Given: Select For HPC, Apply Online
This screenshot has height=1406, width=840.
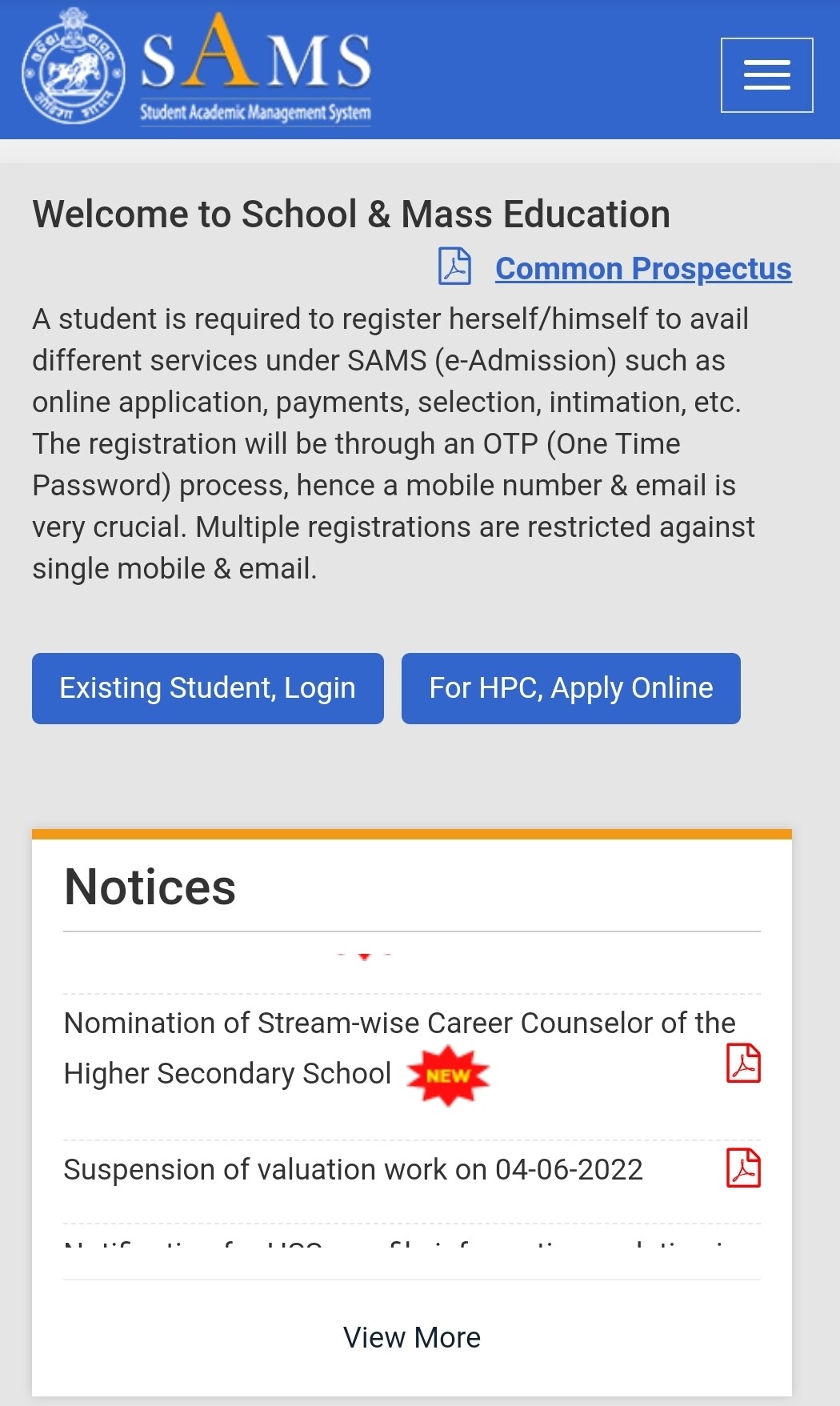Looking at the screenshot, I should (571, 688).
